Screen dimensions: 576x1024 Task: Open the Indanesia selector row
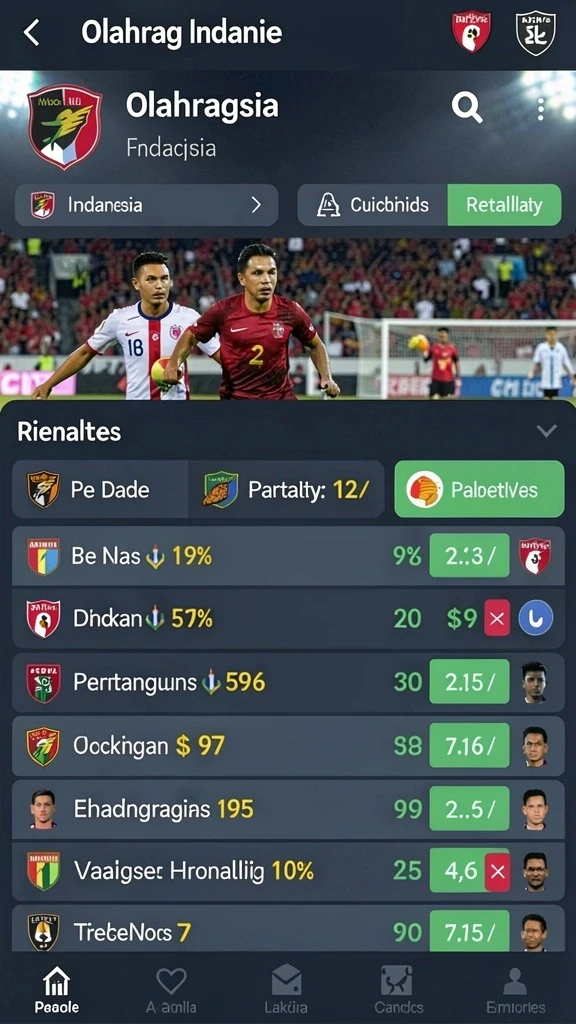pos(146,205)
